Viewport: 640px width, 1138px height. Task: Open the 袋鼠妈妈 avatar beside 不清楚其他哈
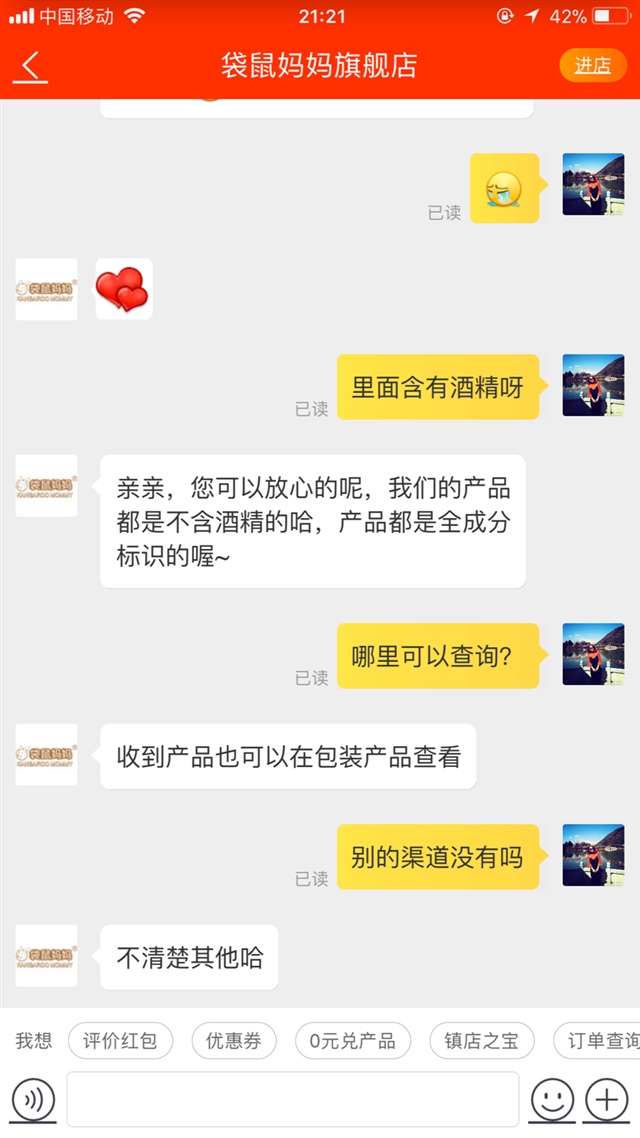[x=46, y=955]
